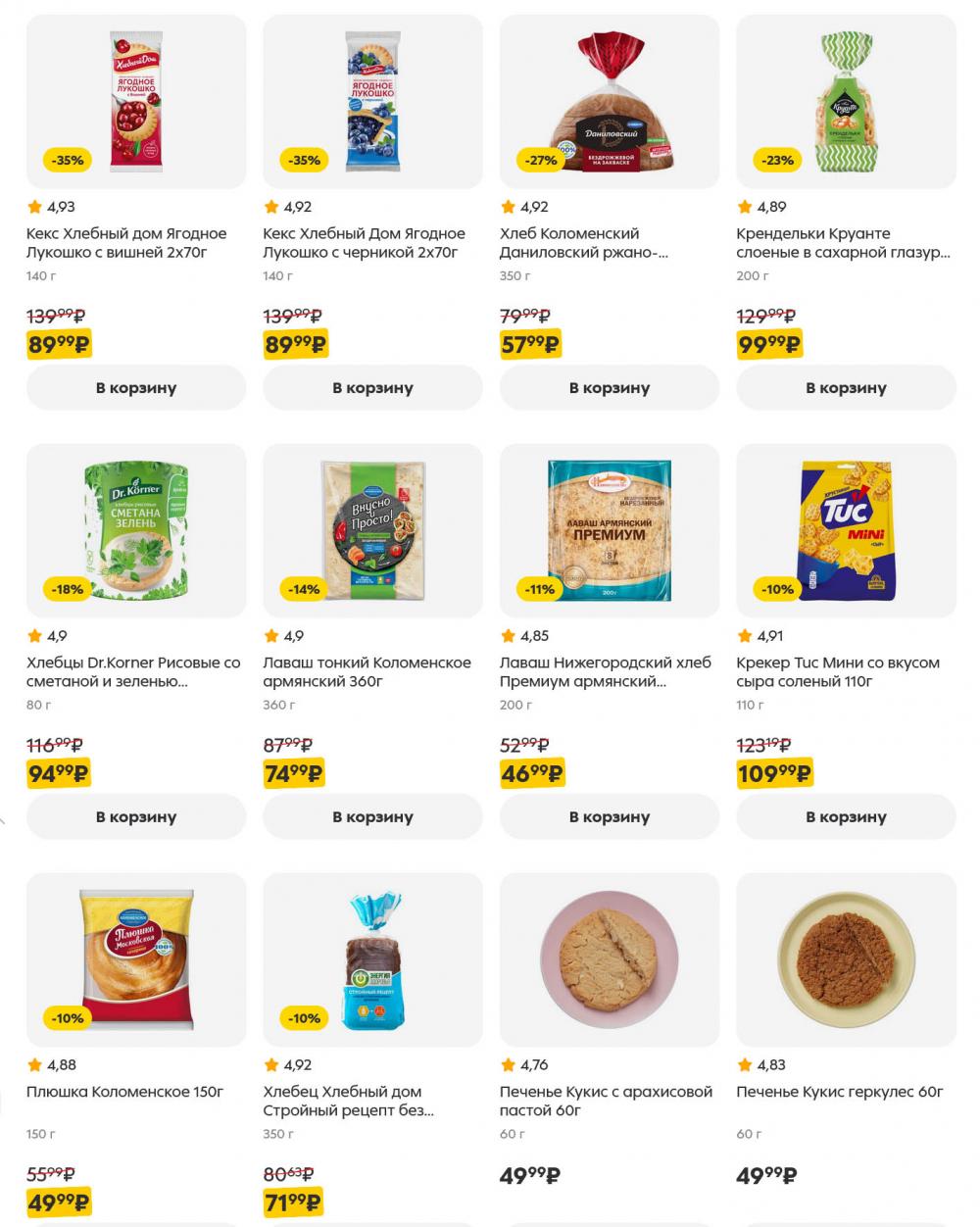Open the Хлебец Стройный рецепт product
Image resolution: width=980 pixels, height=1227 pixels.
tap(372, 960)
